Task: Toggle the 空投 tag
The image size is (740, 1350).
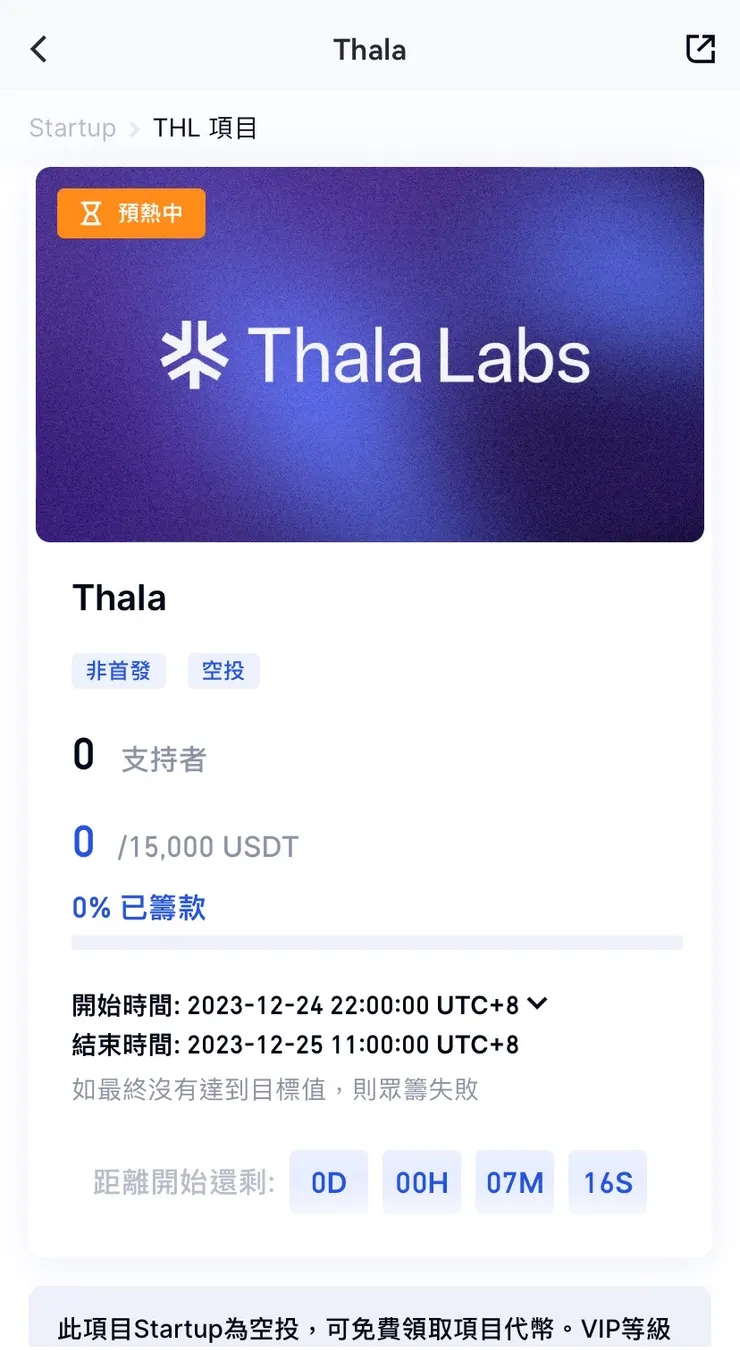Action: pyautogui.click(x=223, y=671)
